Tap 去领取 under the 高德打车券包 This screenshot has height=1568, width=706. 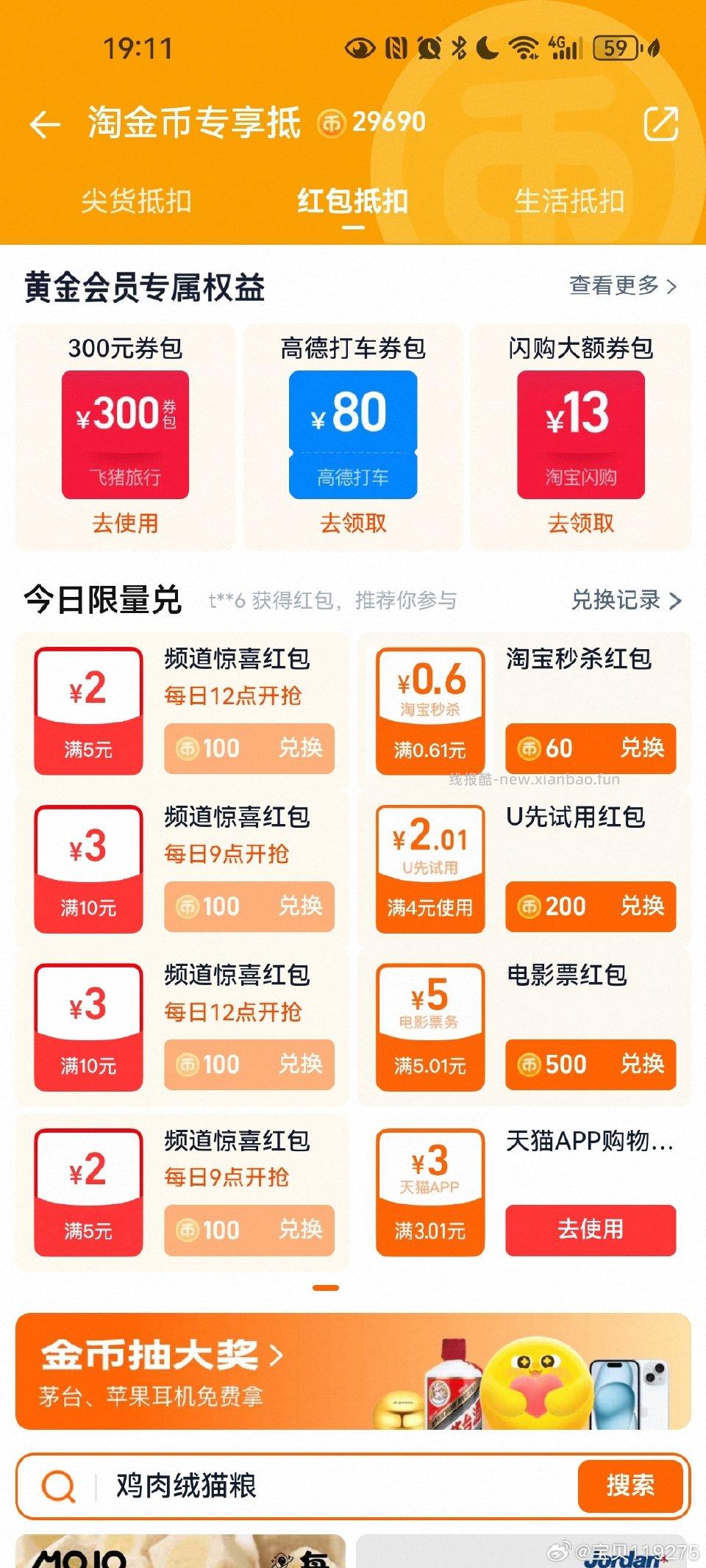pyautogui.click(x=353, y=523)
